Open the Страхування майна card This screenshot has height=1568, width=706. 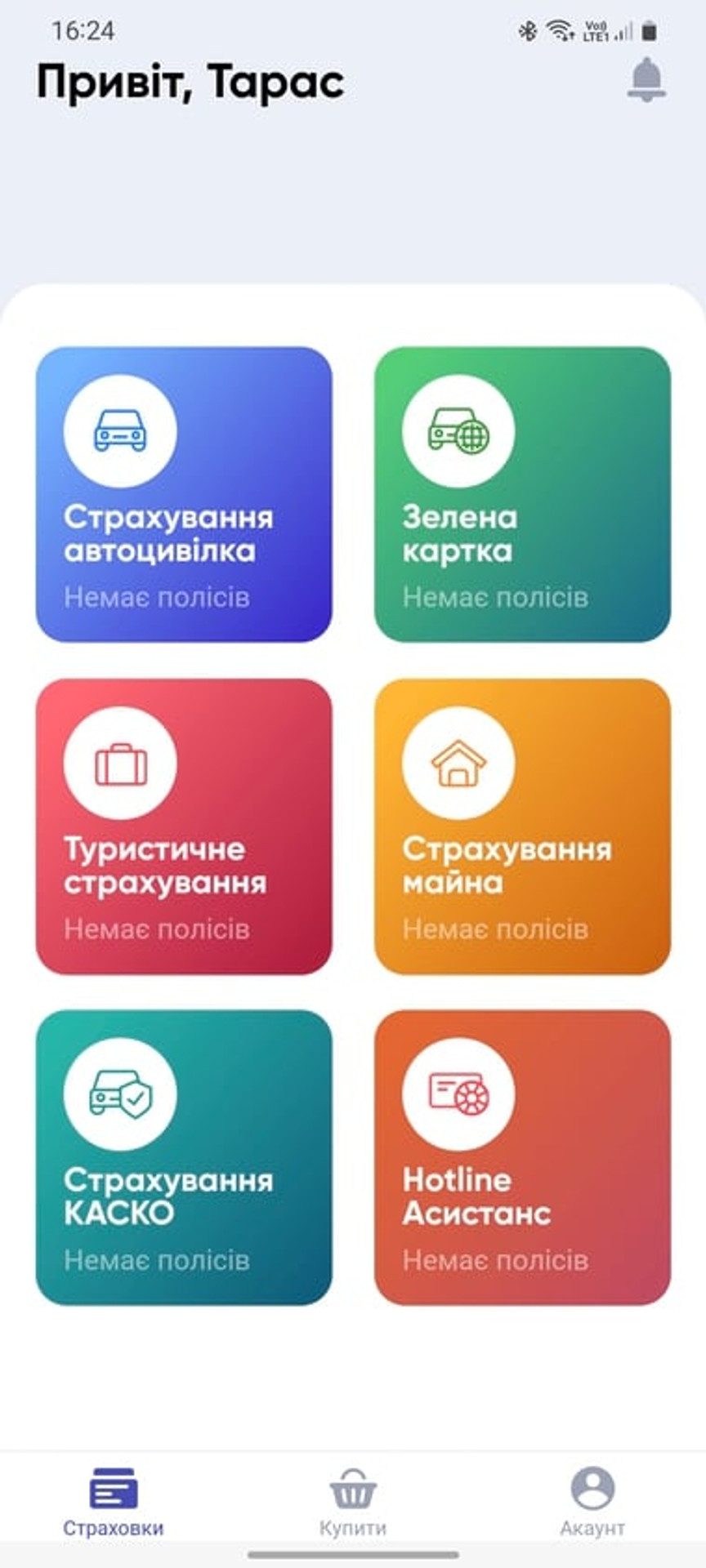tap(522, 826)
